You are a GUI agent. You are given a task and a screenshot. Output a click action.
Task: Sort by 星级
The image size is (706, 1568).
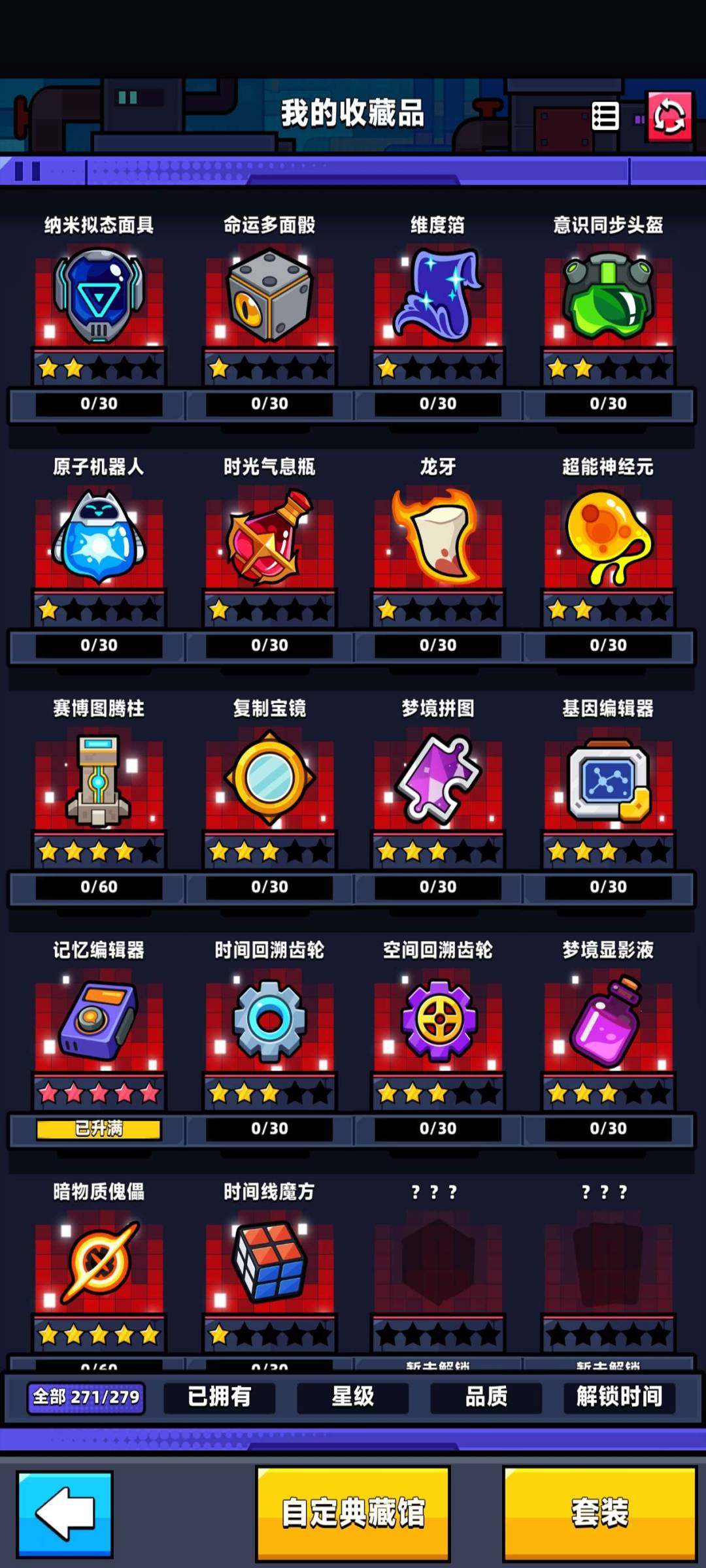click(x=353, y=1397)
